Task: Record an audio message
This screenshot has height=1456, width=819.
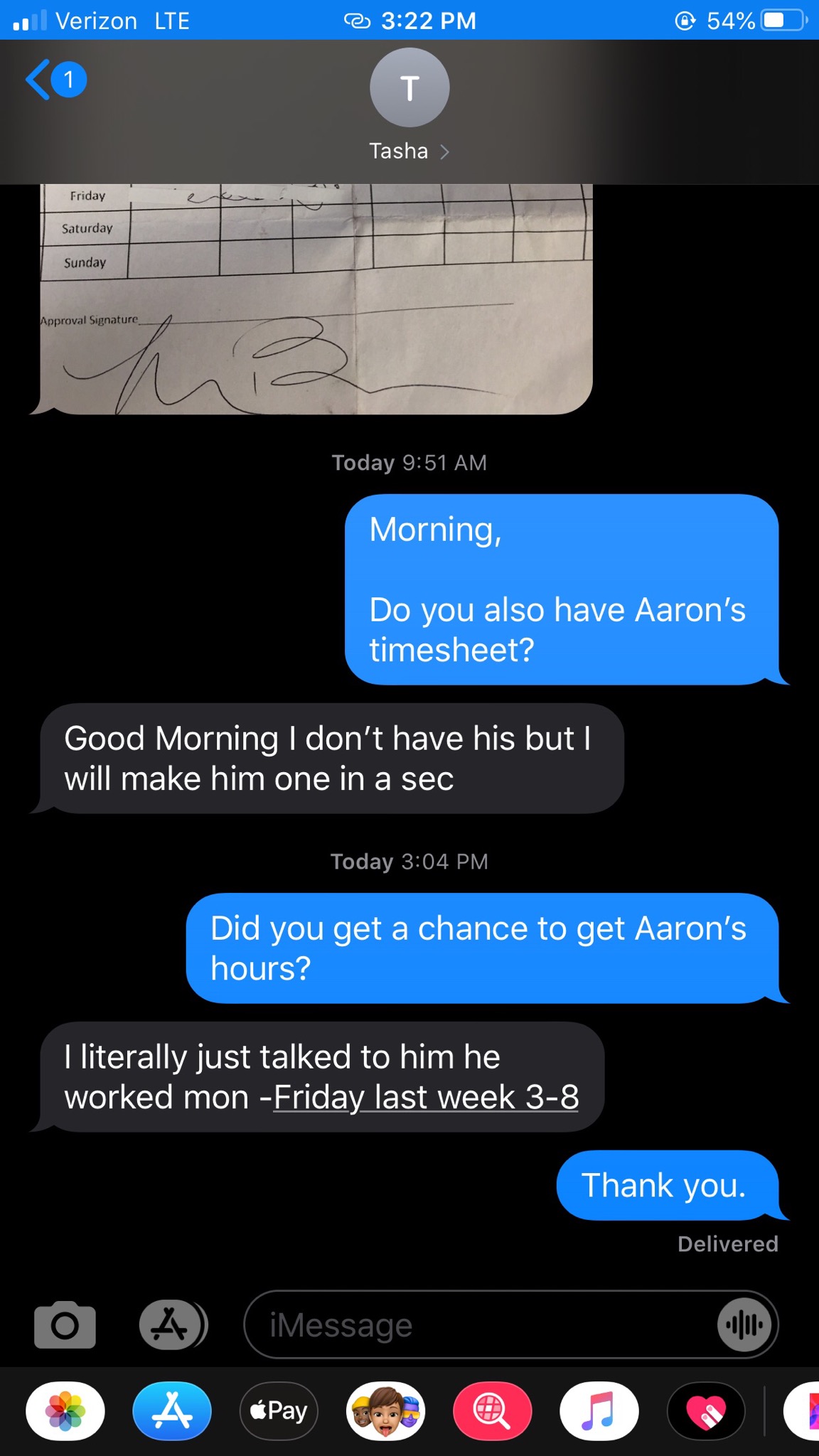Action: (x=744, y=1325)
